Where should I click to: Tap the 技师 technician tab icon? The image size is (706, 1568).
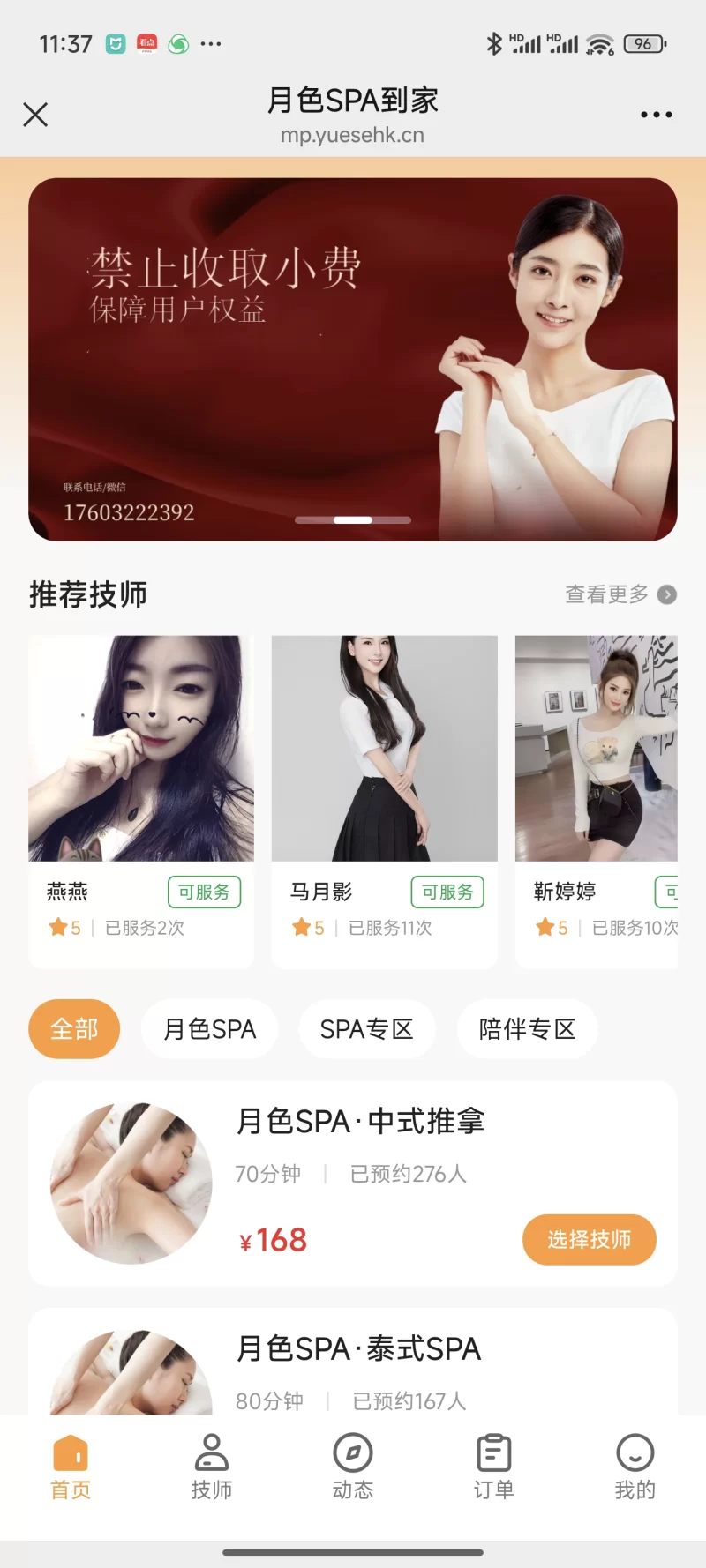(x=211, y=1451)
